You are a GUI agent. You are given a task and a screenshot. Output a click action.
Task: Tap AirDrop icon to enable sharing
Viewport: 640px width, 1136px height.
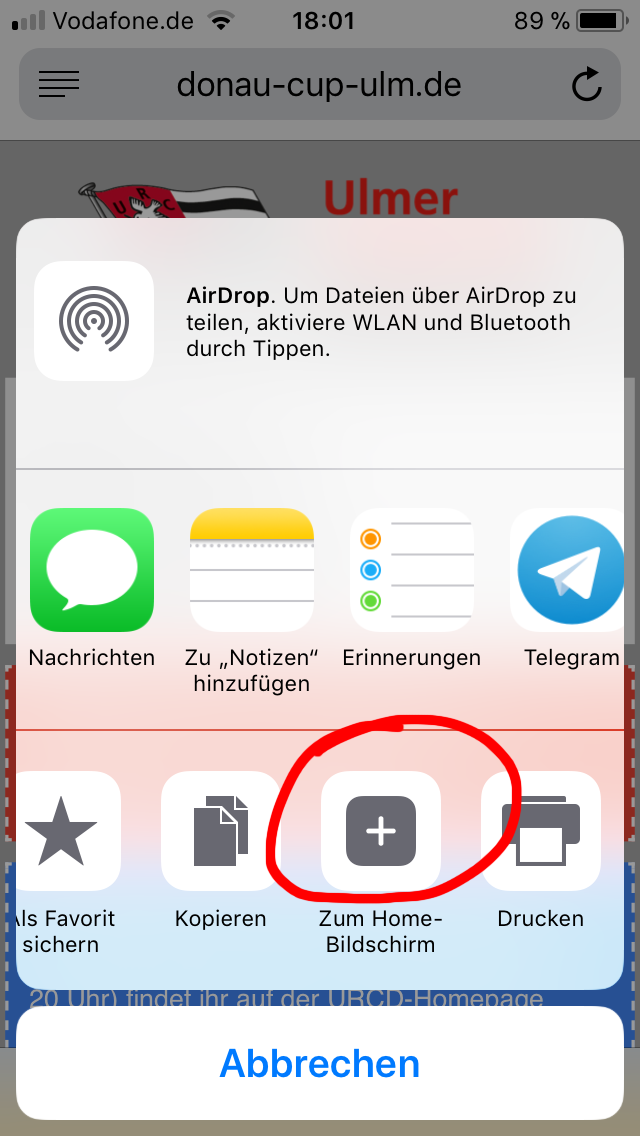point(94,321)
